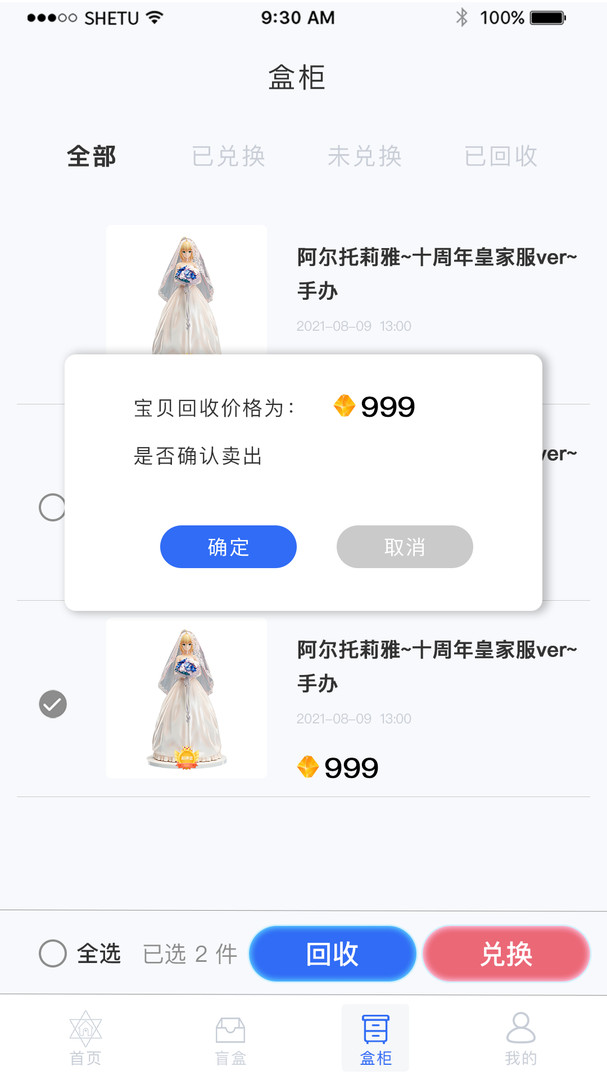Go to the 首页 home tab
The image size is (607, 1080).
[85, 1038]
